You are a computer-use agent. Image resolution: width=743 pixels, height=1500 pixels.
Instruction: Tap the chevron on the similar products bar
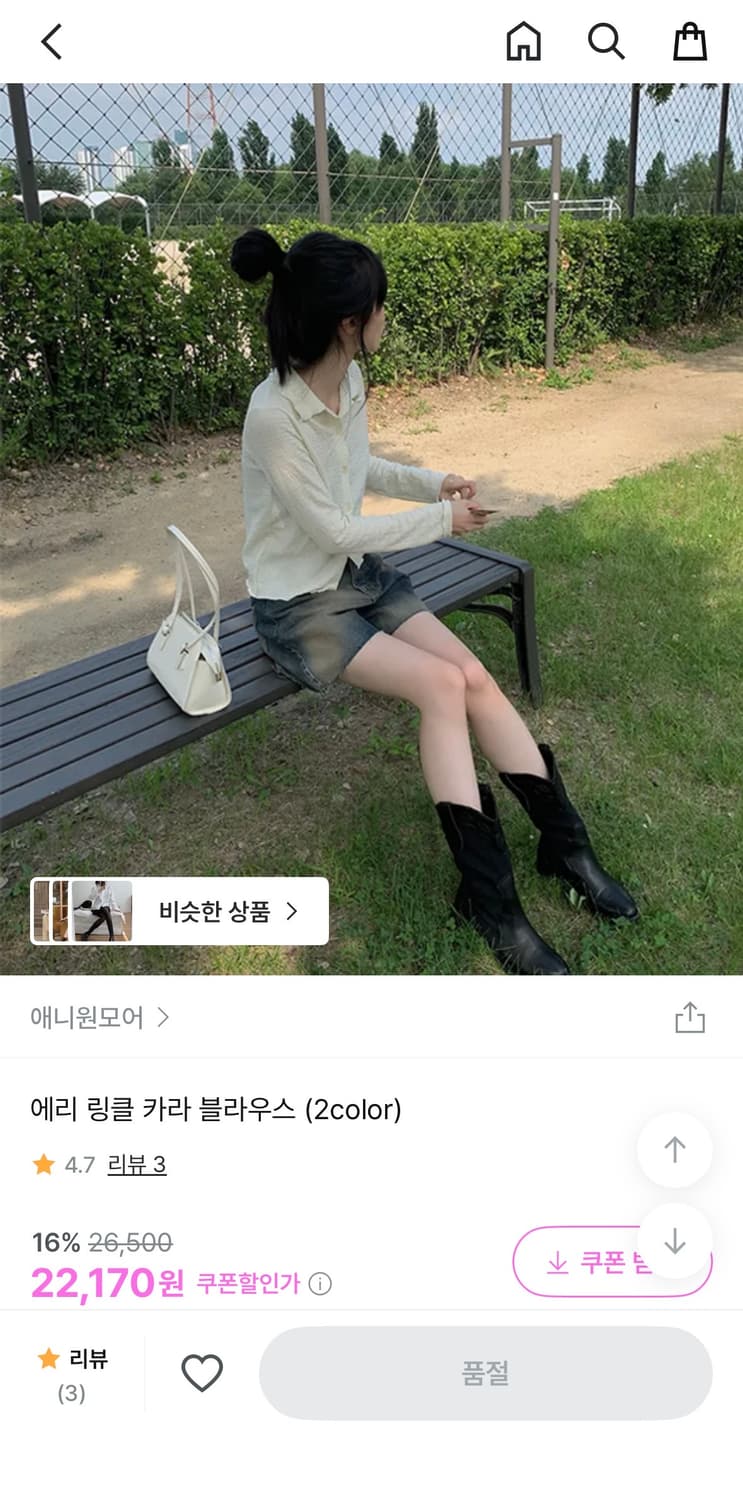coord(292,911)
